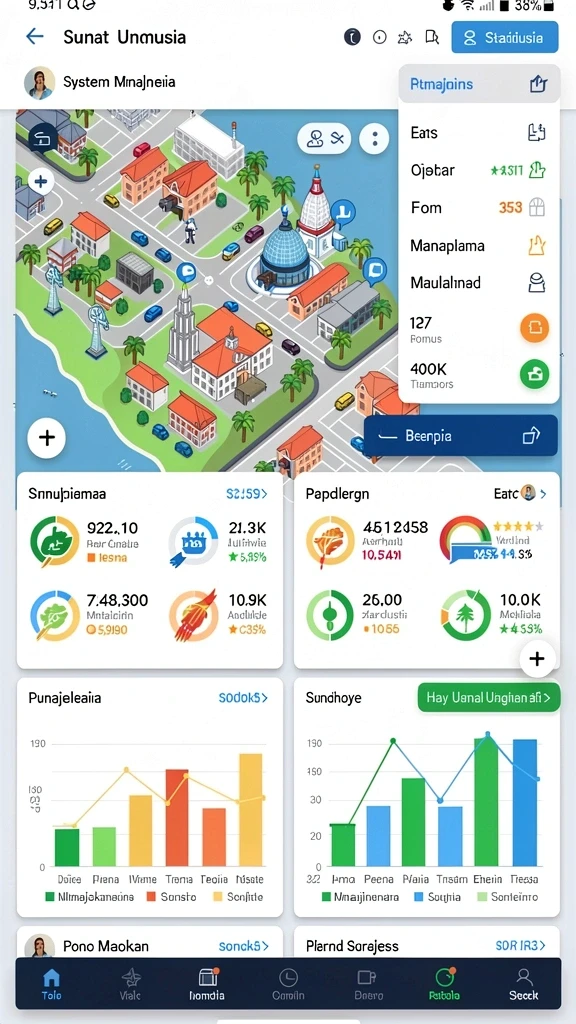Select Eats in the dropdown menu
Viewport: 576px width, 1024px height.
(479, 133)
